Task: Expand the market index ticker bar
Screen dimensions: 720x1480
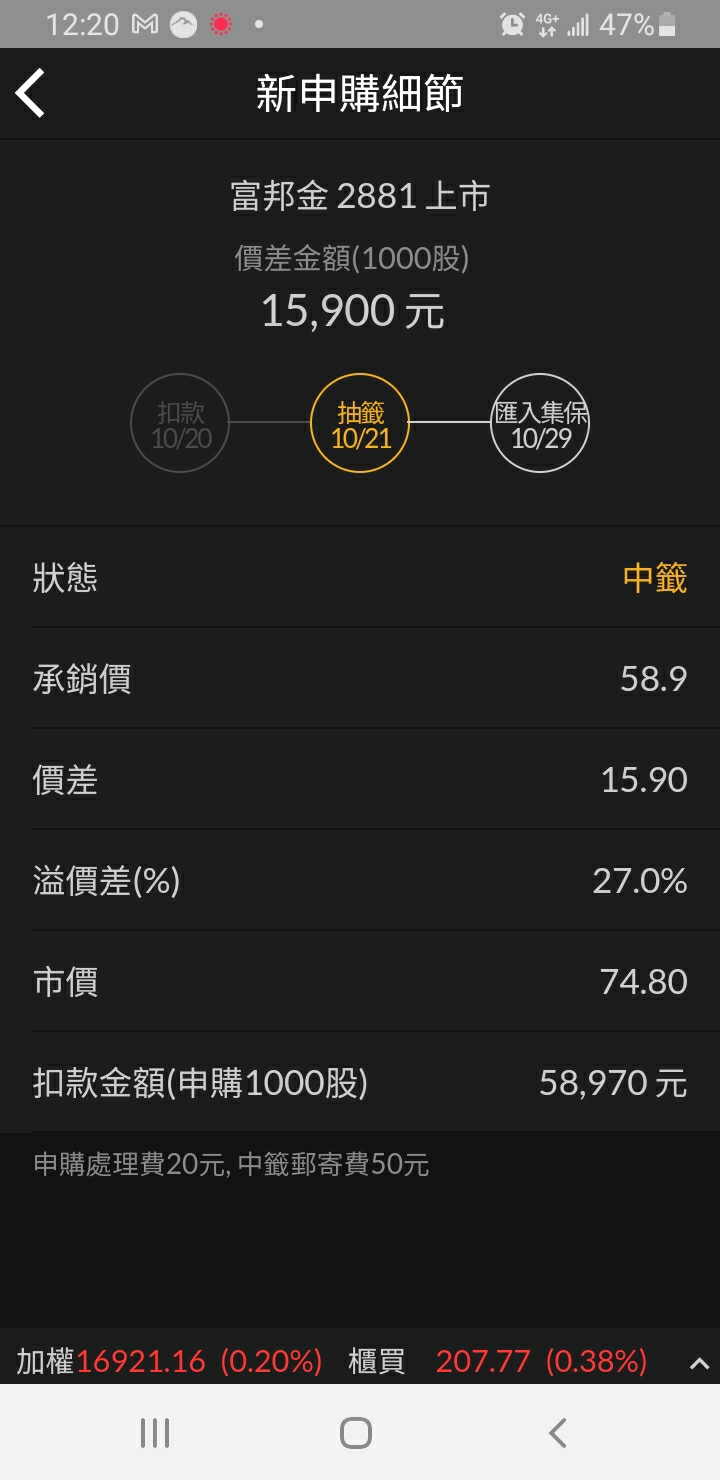Action: coord(699,1362)
